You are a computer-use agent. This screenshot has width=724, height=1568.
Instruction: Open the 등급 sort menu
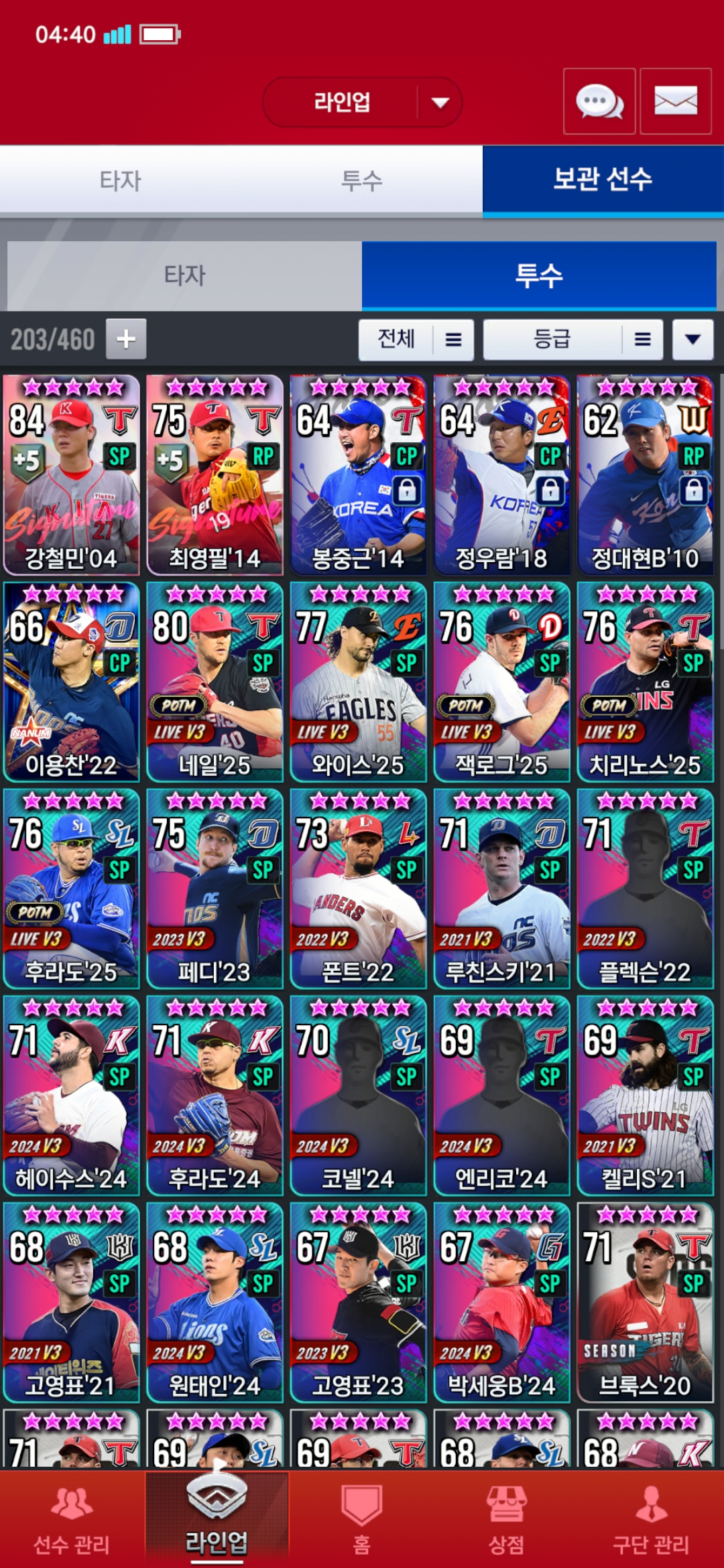[x=572, y=340]
